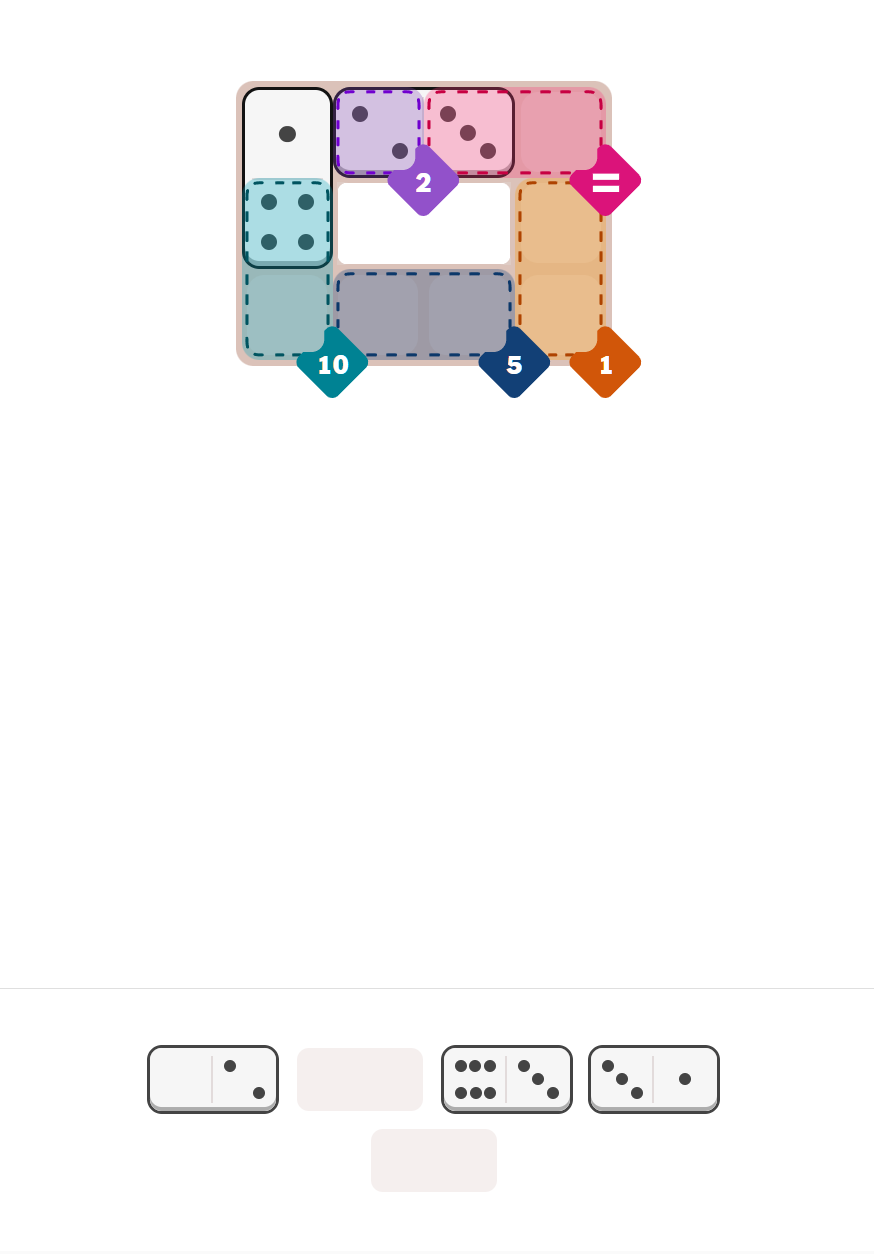
Task: Select the three and one-pip domino in the tray
Action: click(653, 1079)
